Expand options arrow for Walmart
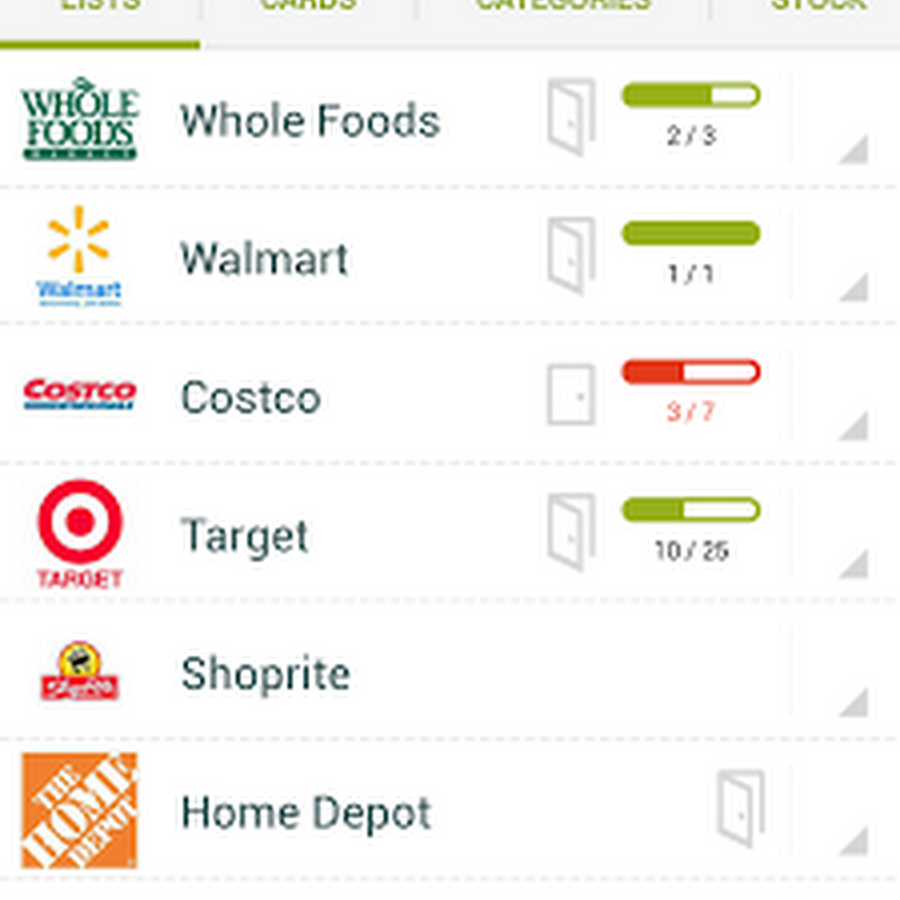The height and width of the screenshot is (900, 900). [851, 287]
